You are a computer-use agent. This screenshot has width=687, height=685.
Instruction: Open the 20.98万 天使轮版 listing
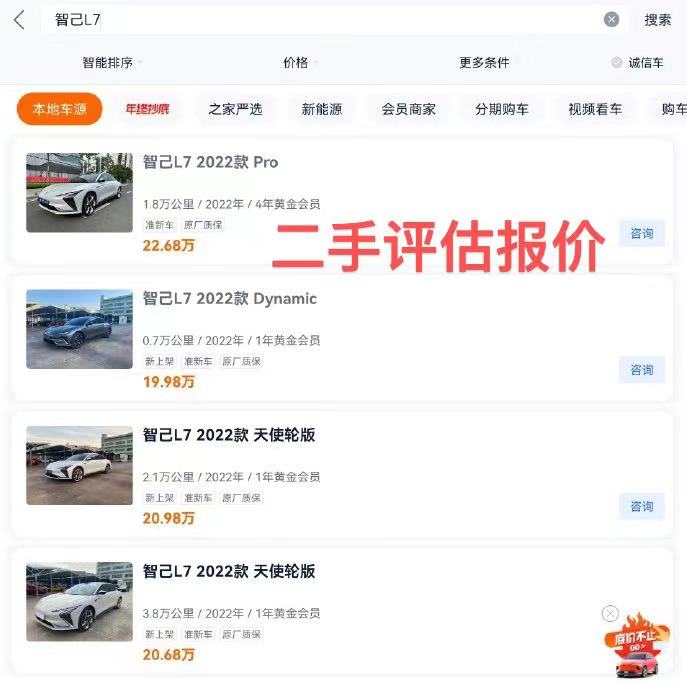point(230,435)
